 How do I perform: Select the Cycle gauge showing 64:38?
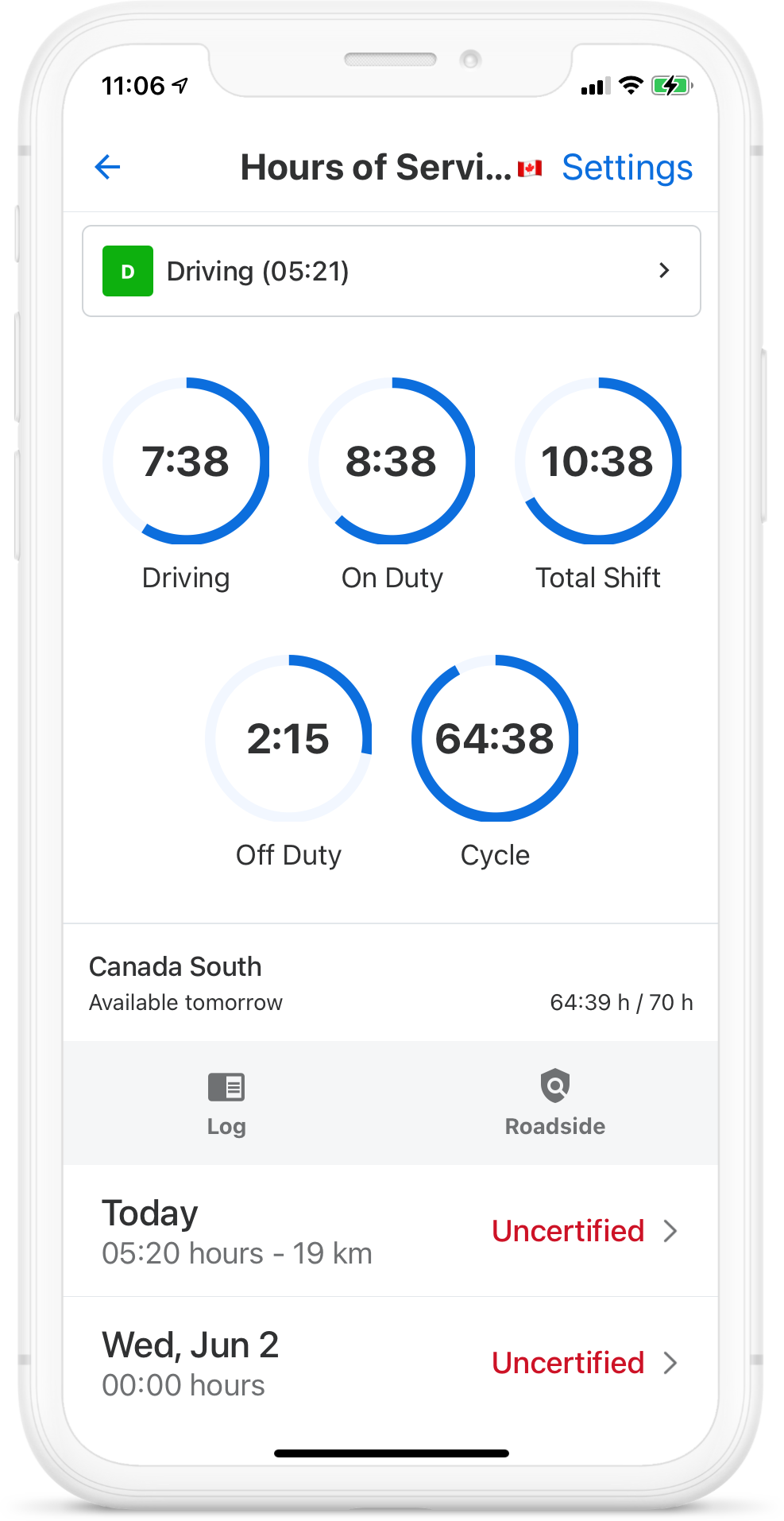(x=494, y=739)
